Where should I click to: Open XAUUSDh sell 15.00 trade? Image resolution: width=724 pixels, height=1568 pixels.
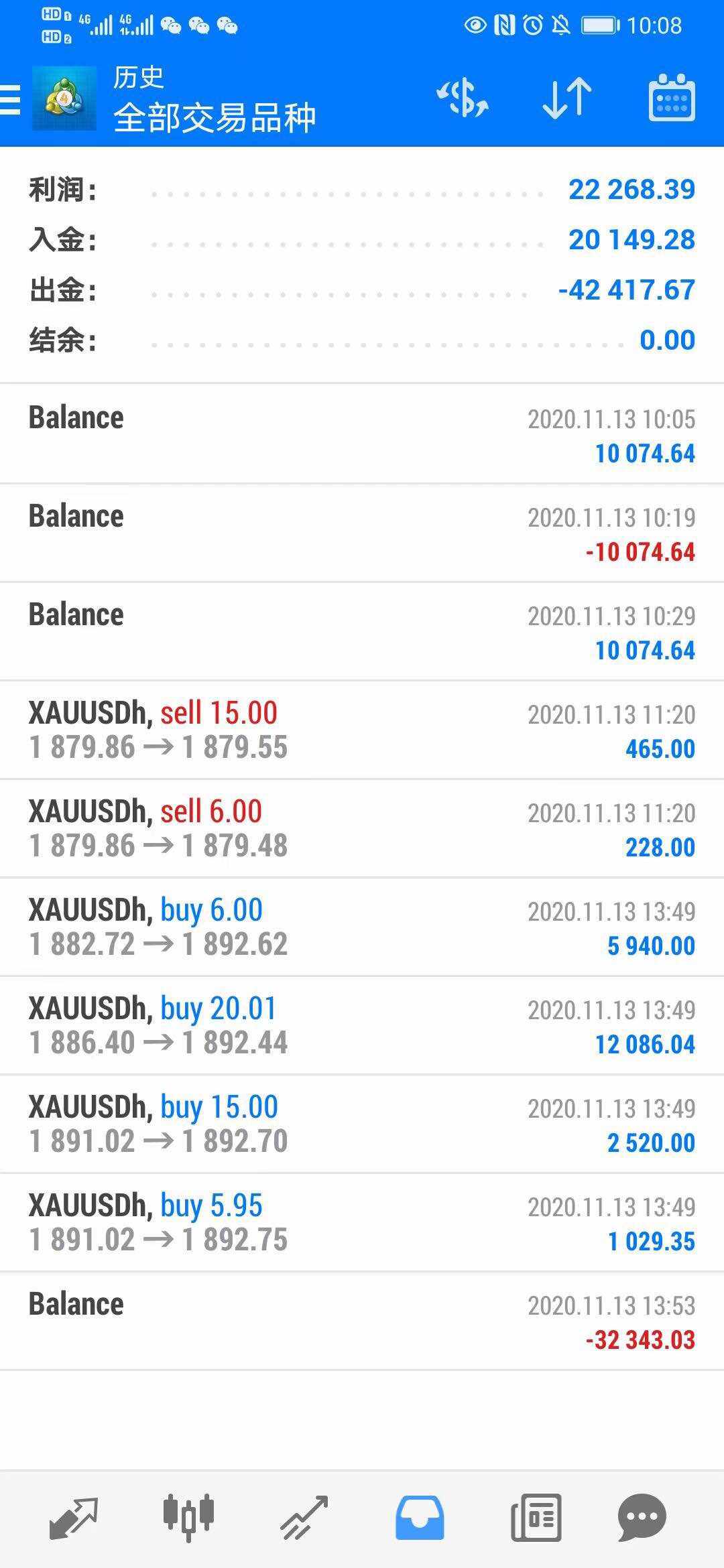362,730
